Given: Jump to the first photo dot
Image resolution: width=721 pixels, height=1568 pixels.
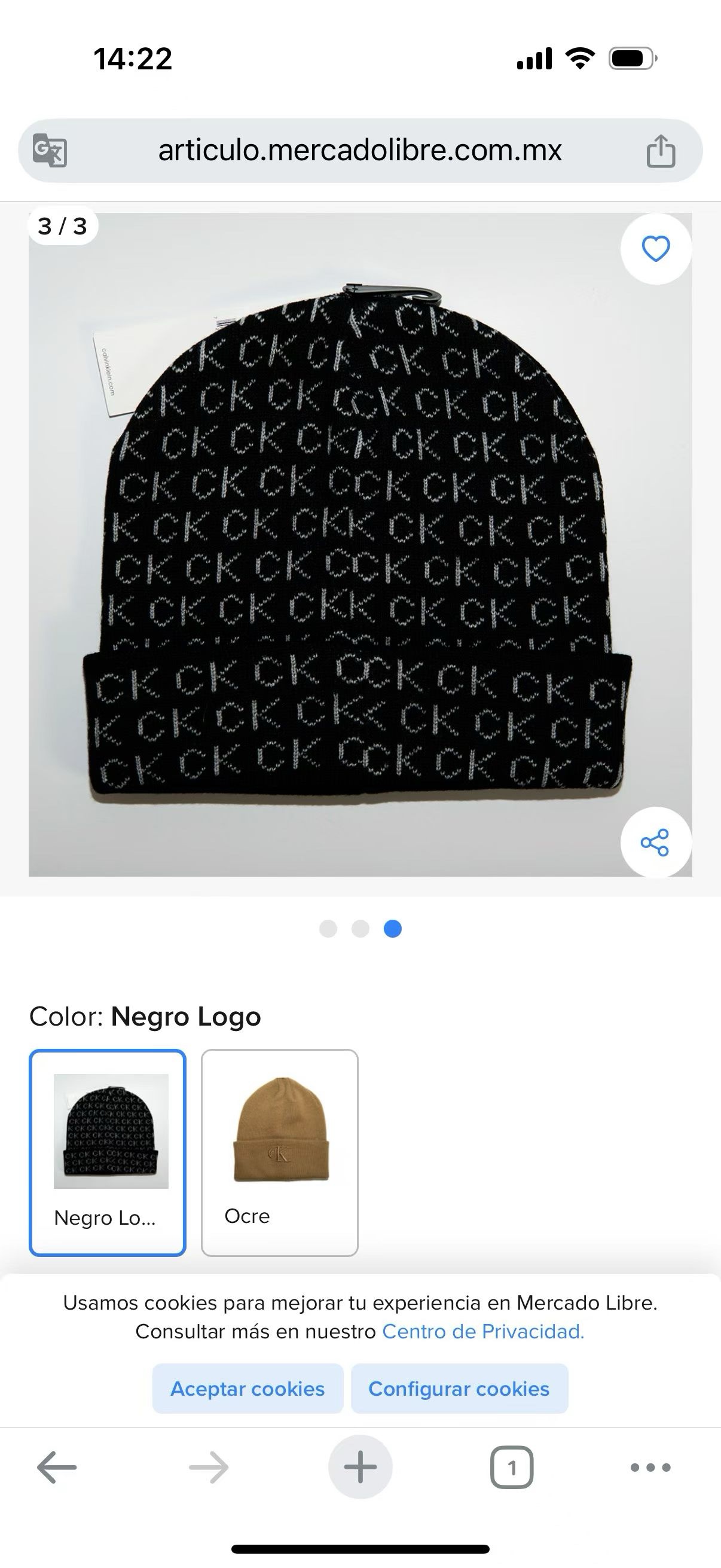Looking at the screenshot, I should (328, 929).
